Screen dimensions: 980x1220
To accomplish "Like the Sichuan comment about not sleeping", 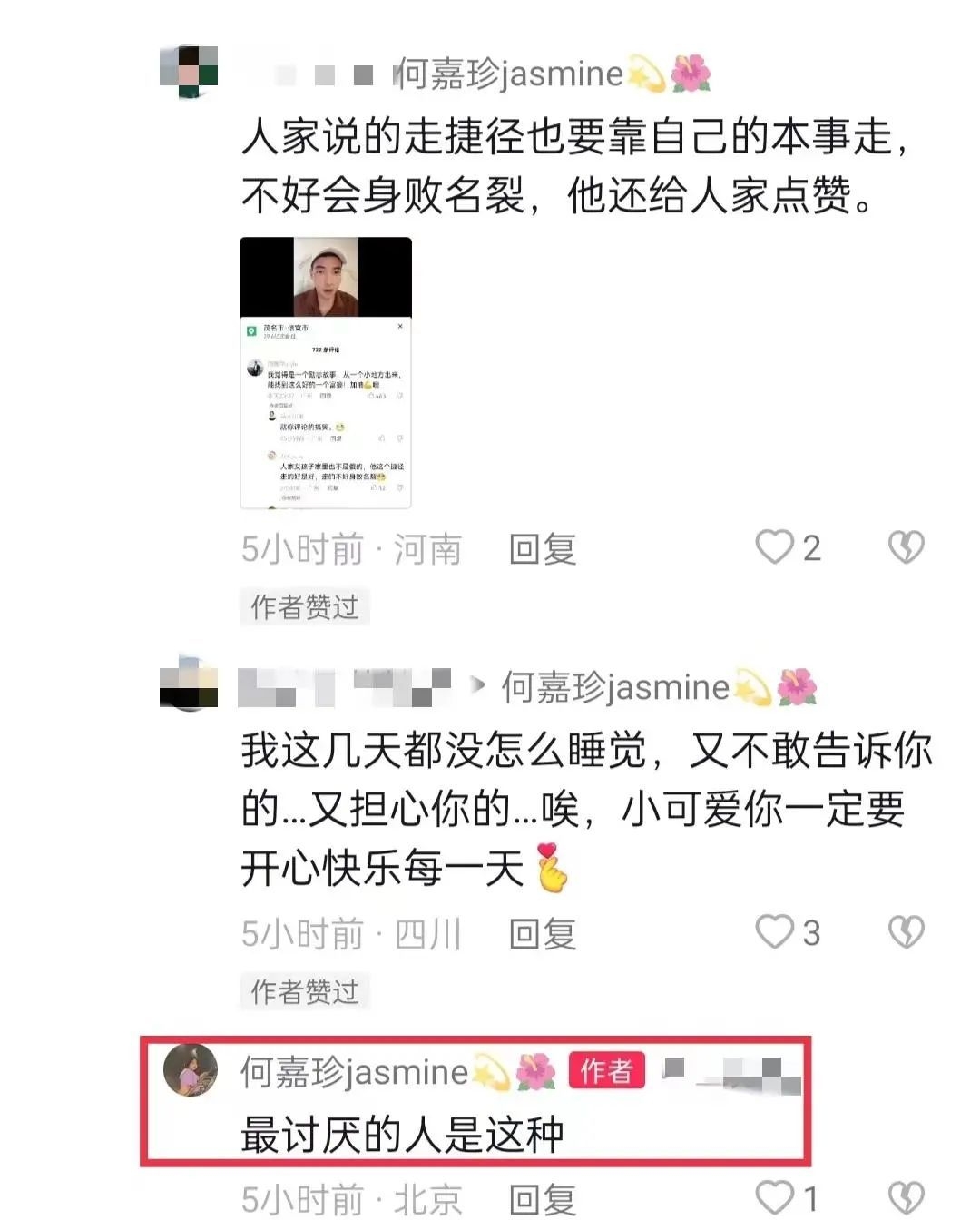I will tap(775, 932).
